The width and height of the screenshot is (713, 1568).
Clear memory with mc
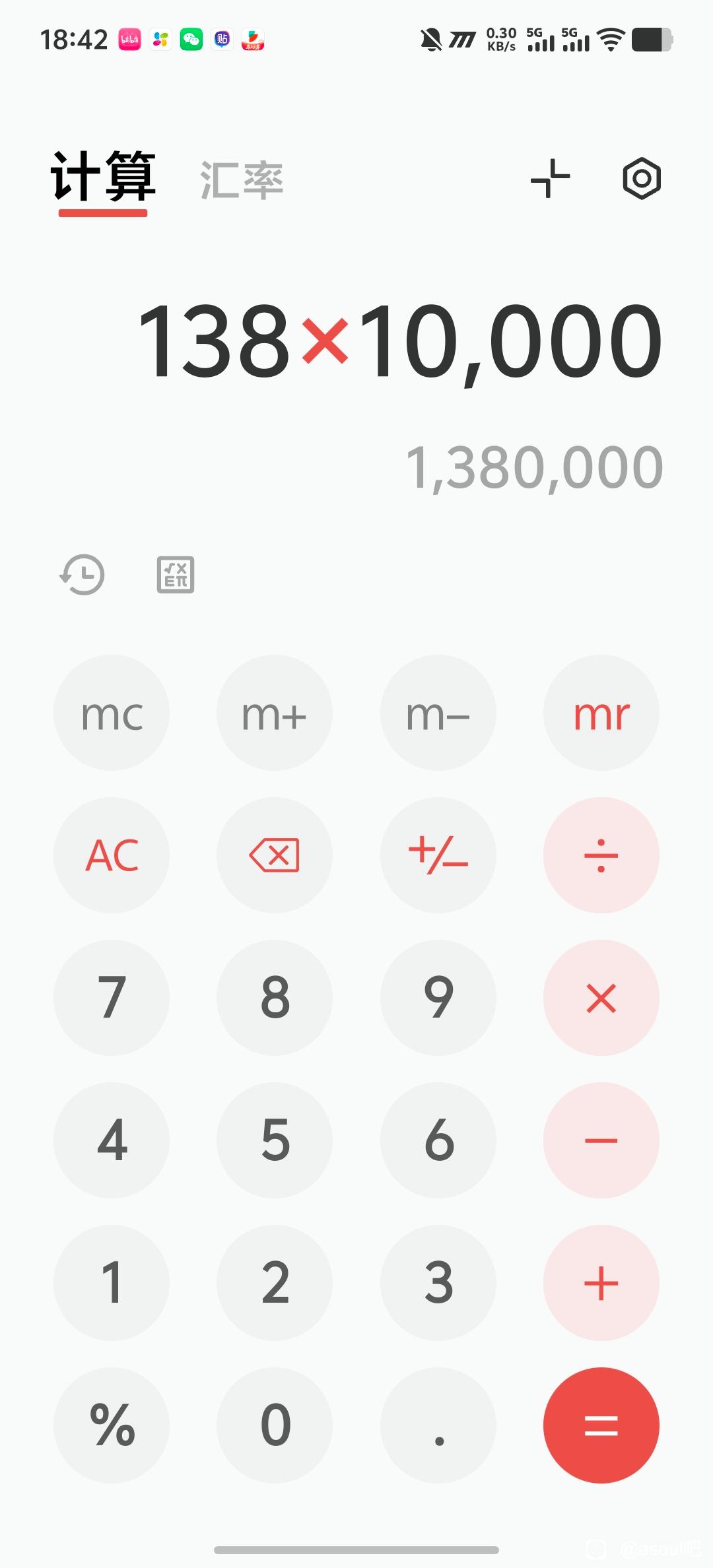pyautogui.click(x=112, y=713)
